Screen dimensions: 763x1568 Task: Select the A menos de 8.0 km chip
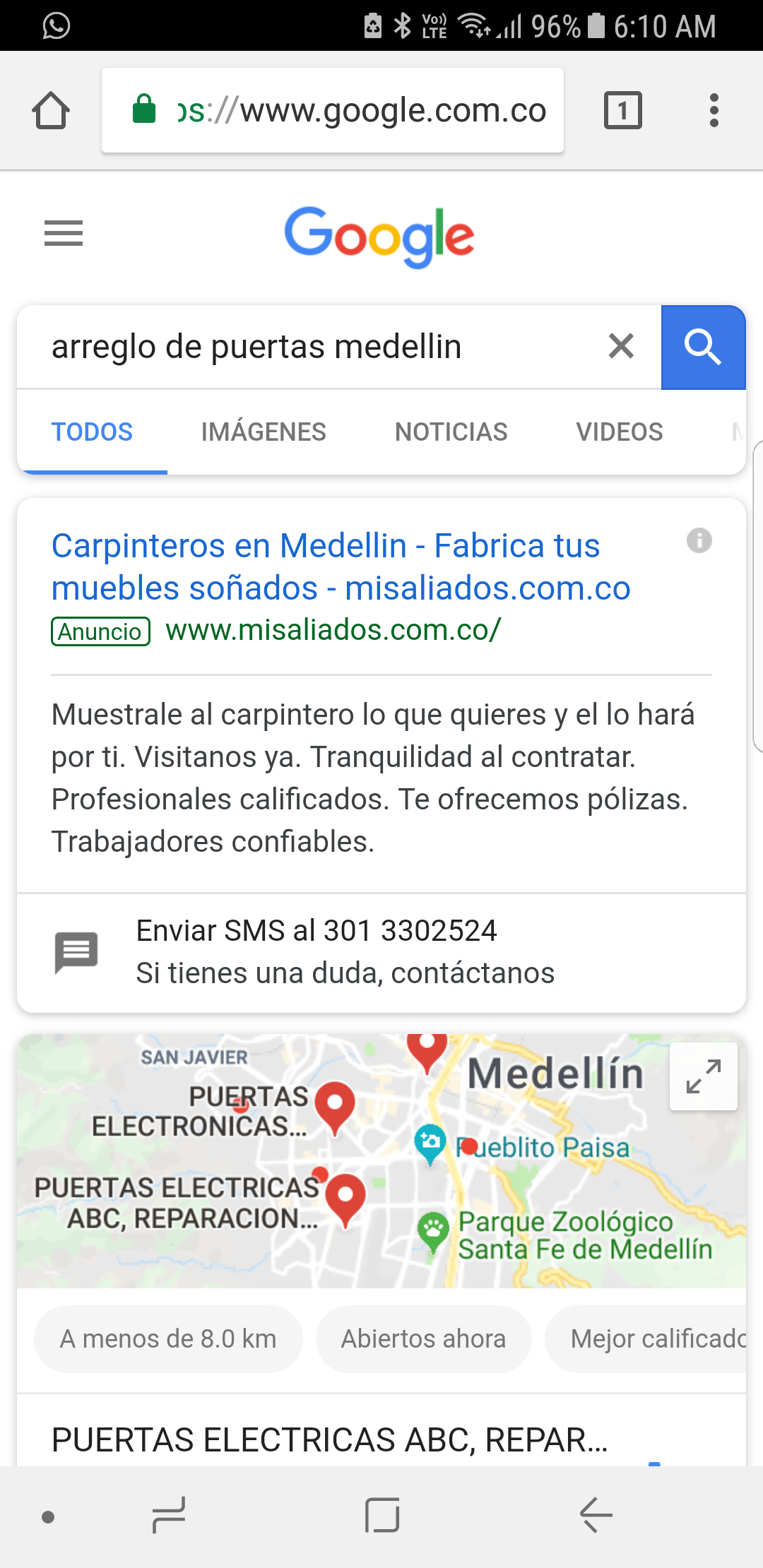[x=168, y=1338]
